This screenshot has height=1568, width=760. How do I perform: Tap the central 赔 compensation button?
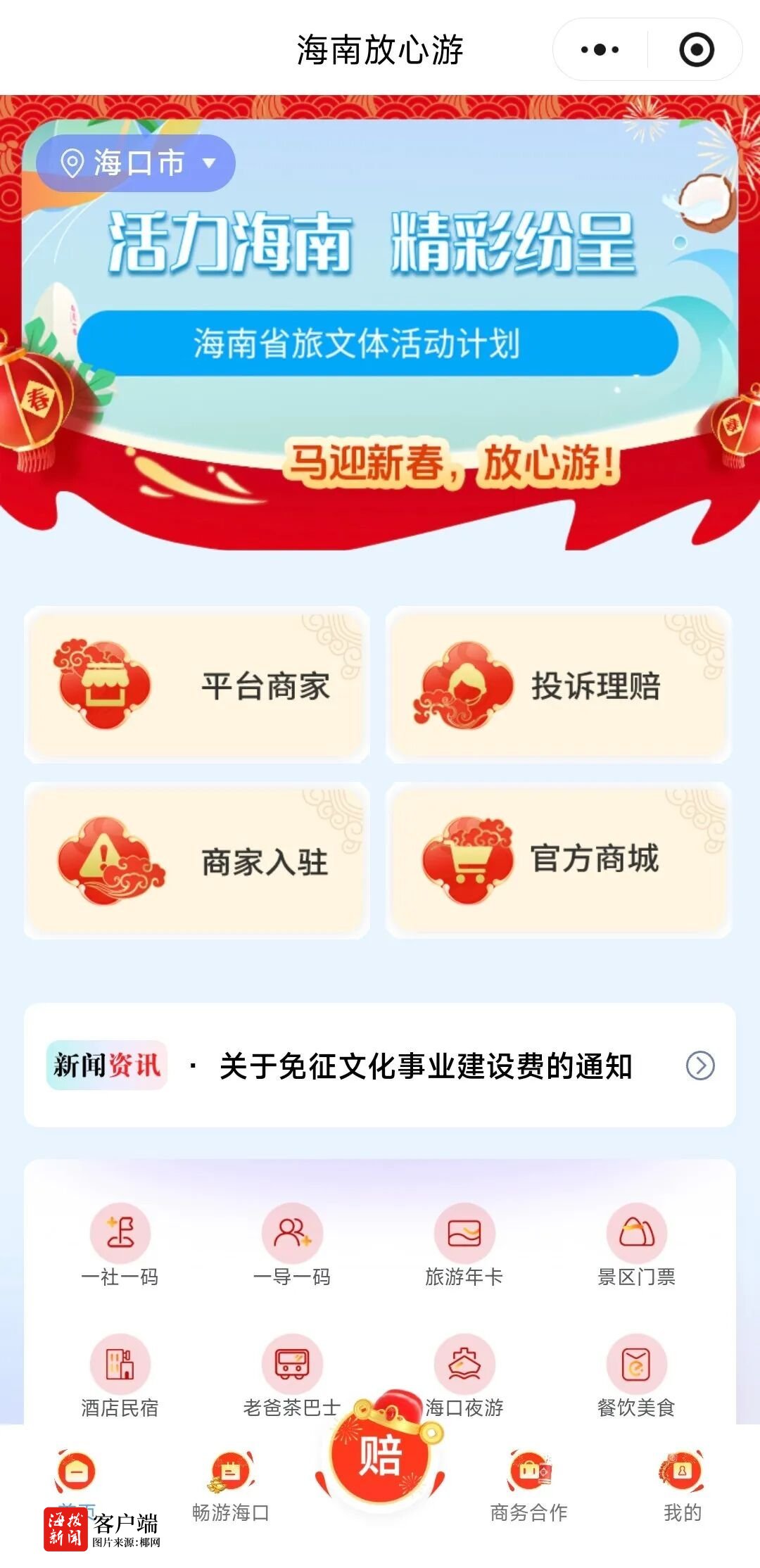point(380,1455)
